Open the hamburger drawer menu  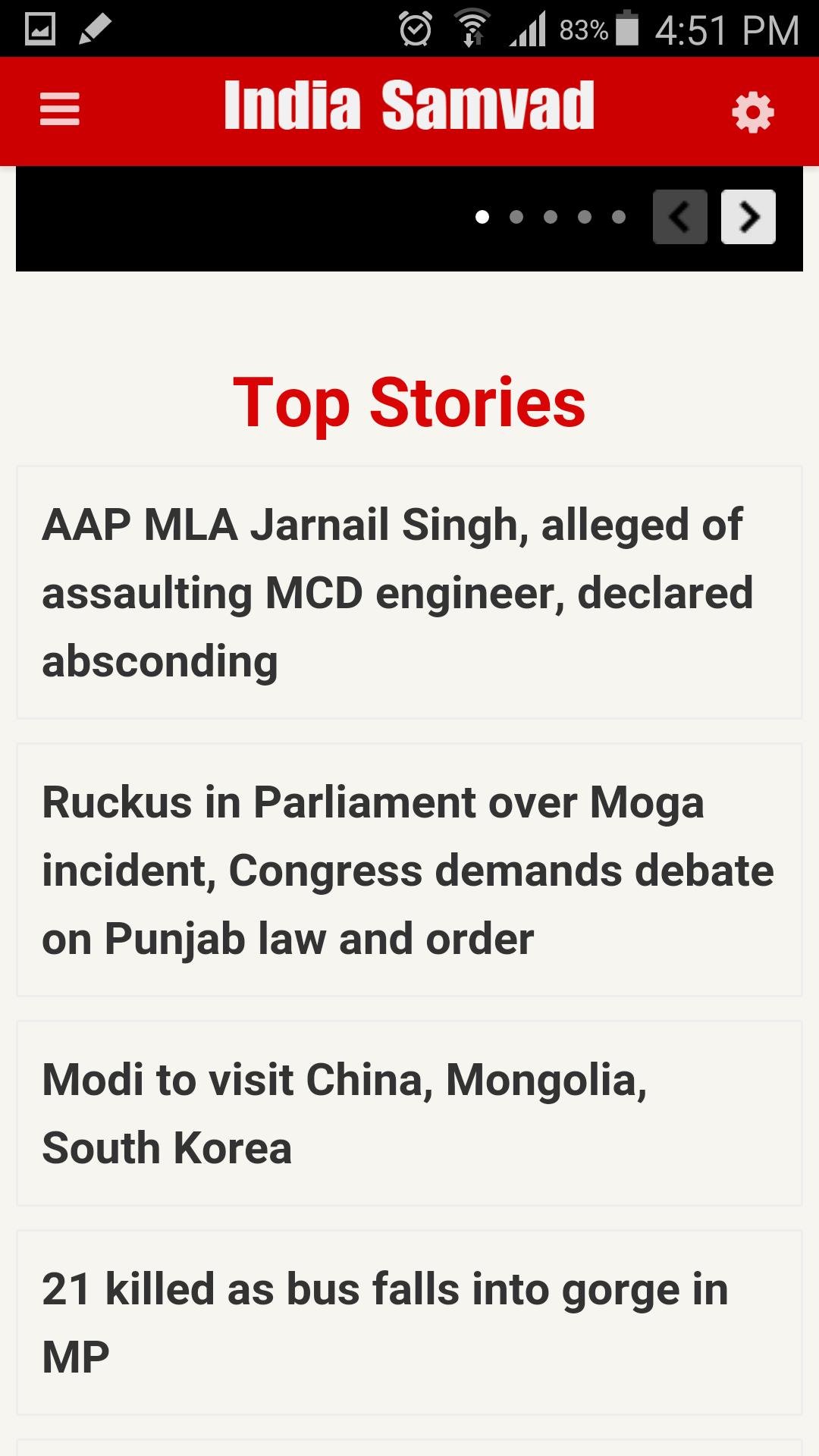coord(59,109)
